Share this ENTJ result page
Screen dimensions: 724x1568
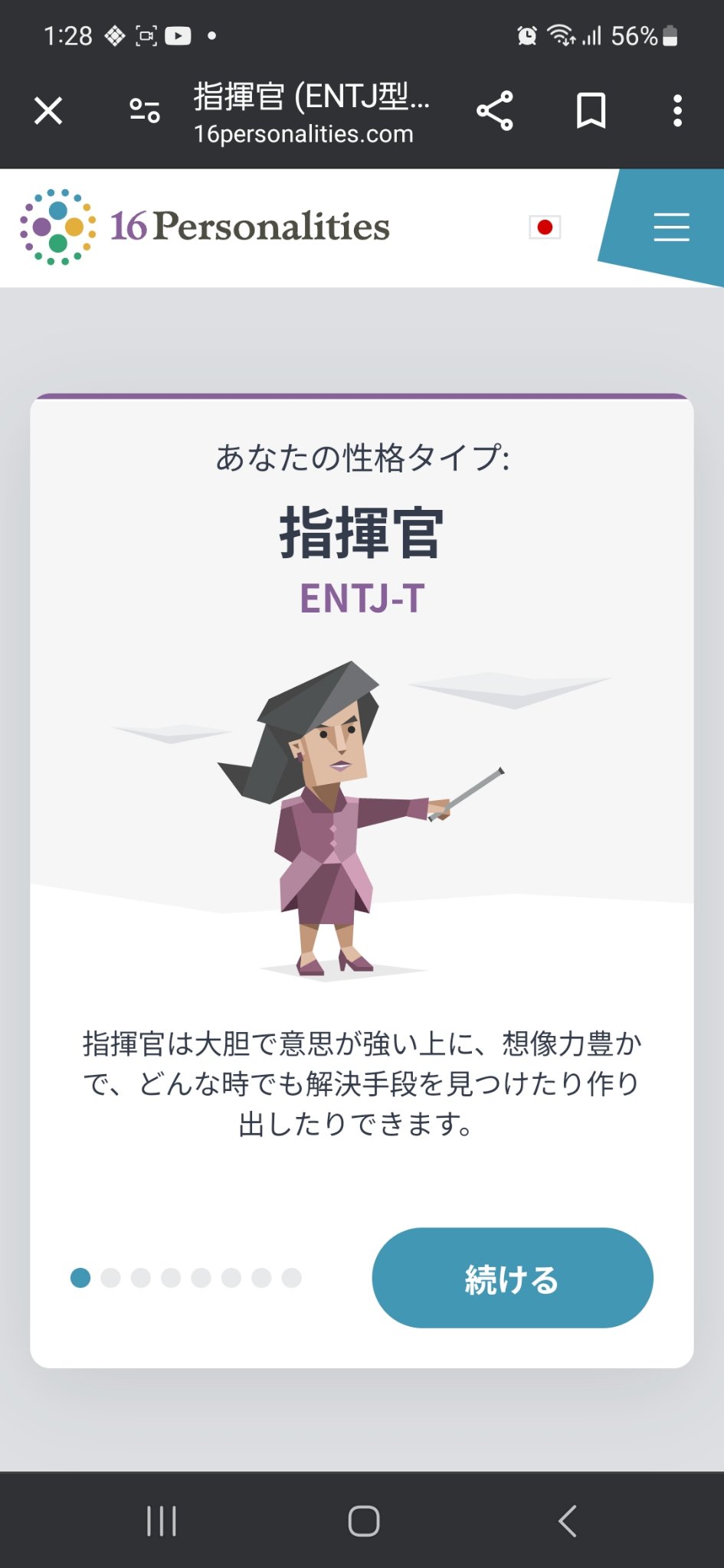(x=495, y=111)
